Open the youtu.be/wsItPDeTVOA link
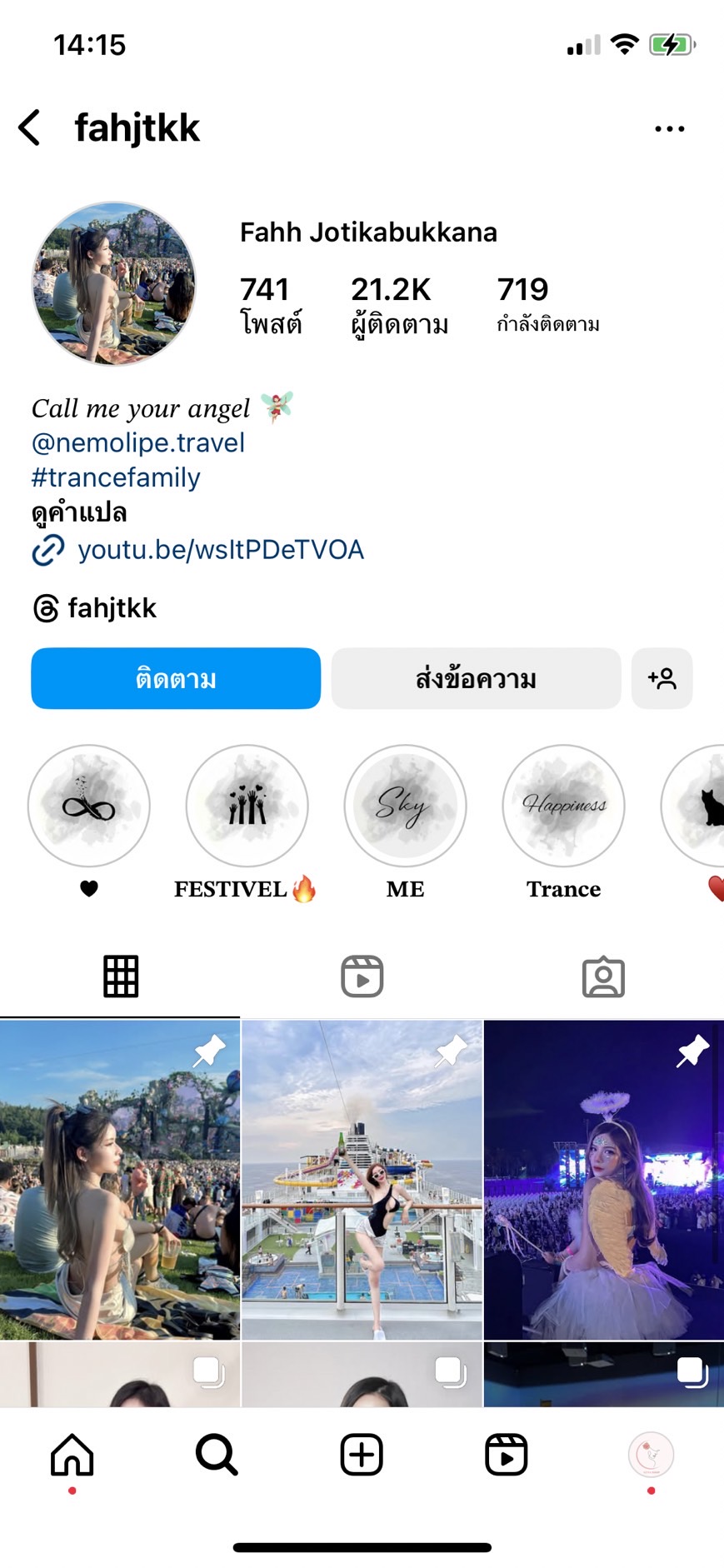Image resolution: width=724 pixels, height=1568 pixels. (220, 550)
